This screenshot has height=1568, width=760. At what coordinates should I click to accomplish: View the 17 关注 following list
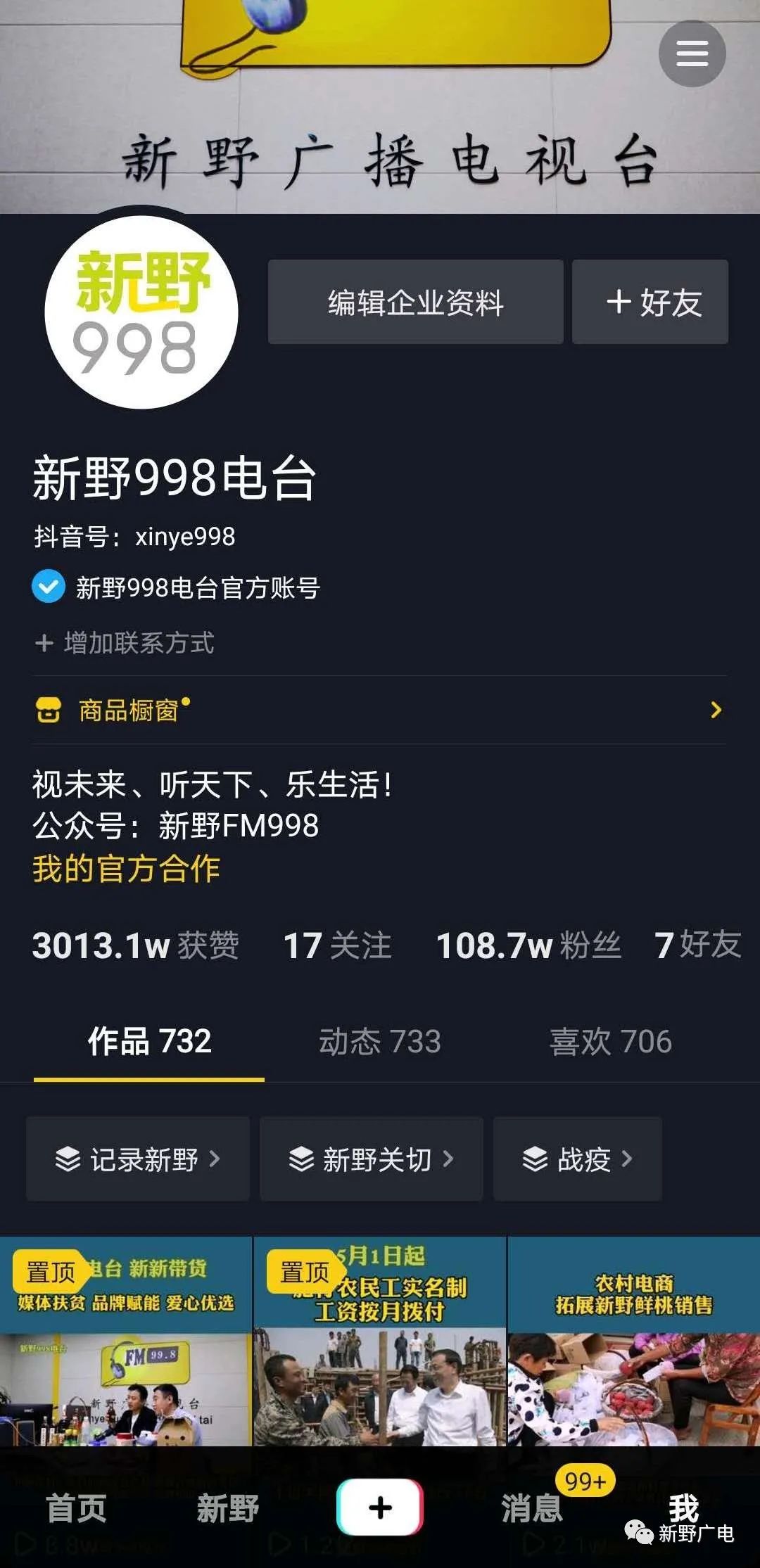[337, 945]
